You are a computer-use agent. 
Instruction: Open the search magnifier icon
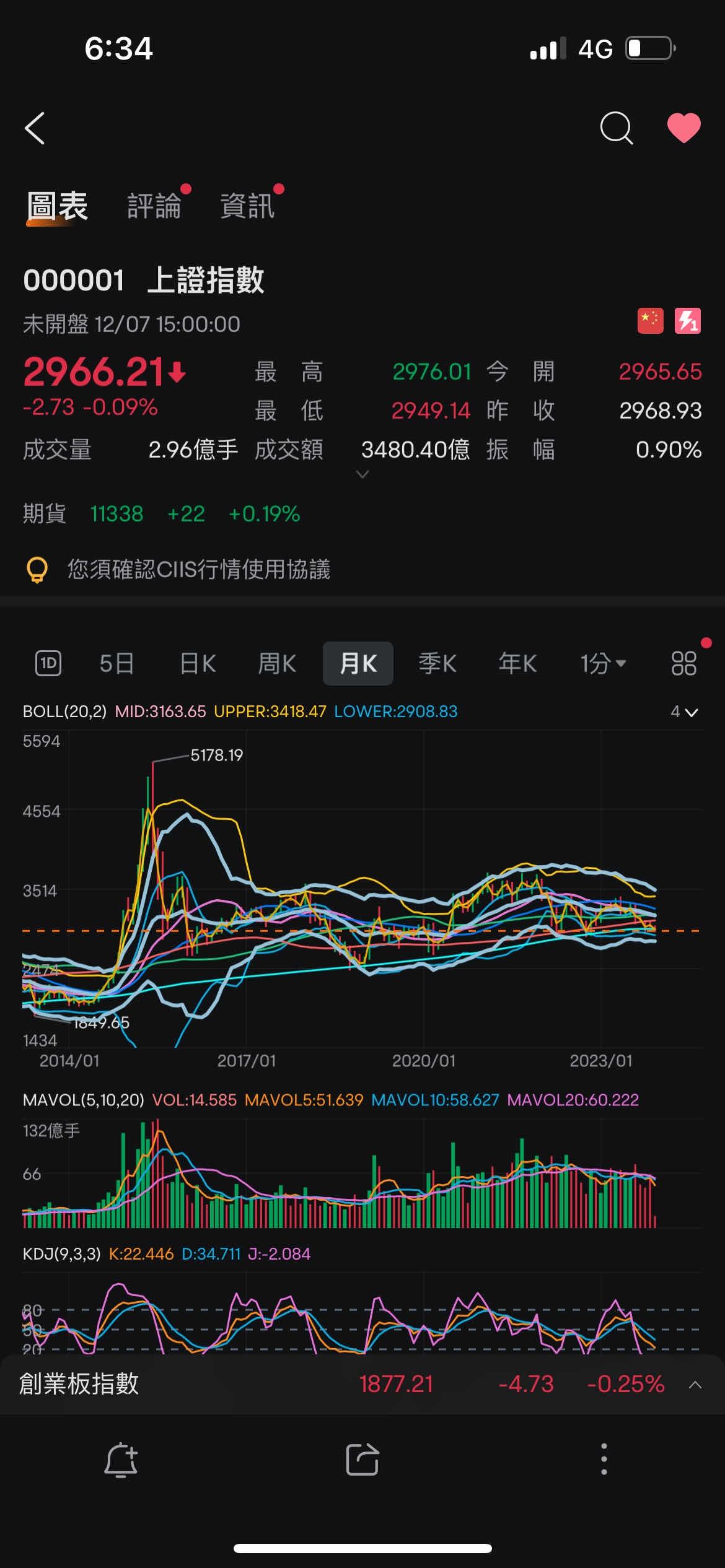pyautogui.click(x=617, y=128)
